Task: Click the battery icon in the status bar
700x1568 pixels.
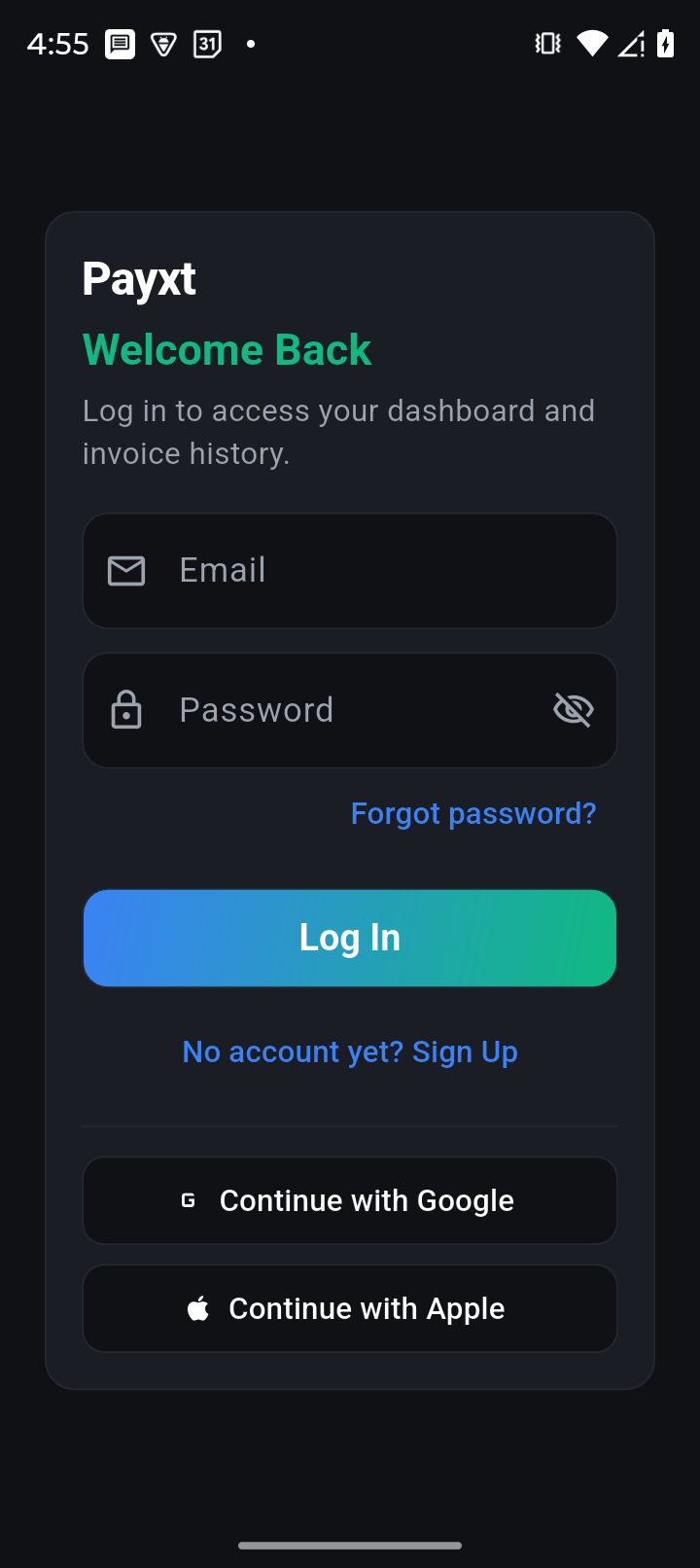Action: click(666, 43)
